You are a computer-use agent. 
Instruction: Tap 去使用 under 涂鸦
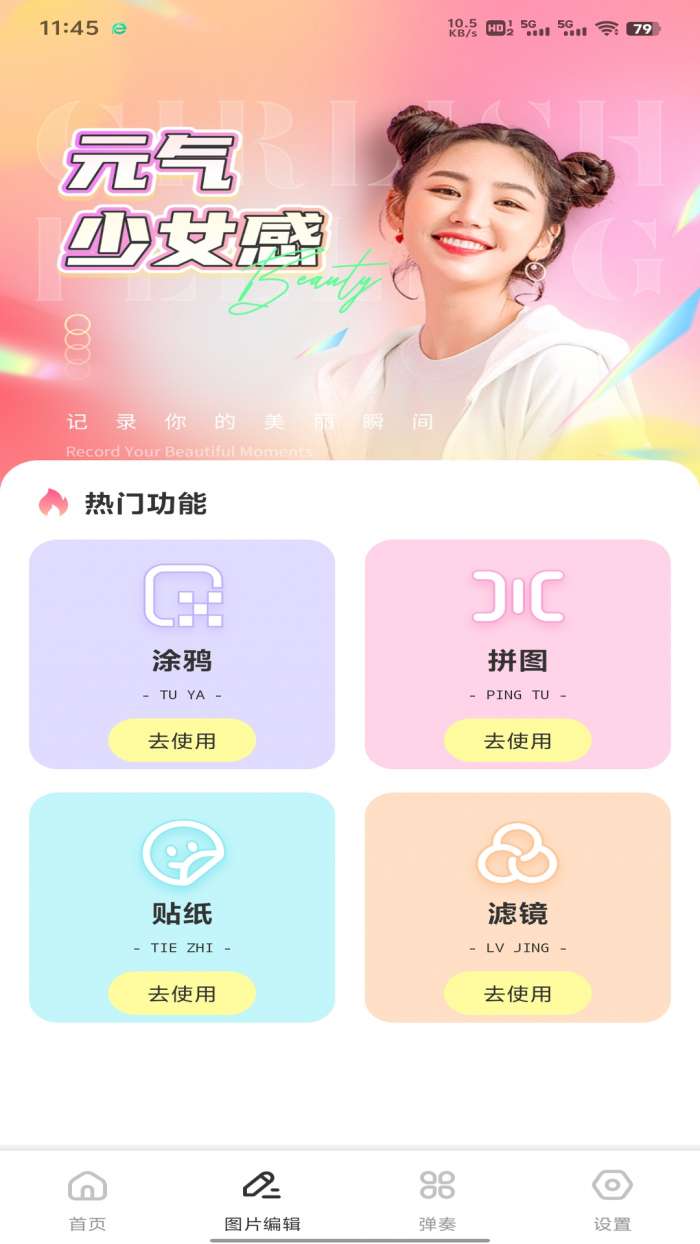coord(182,741)
